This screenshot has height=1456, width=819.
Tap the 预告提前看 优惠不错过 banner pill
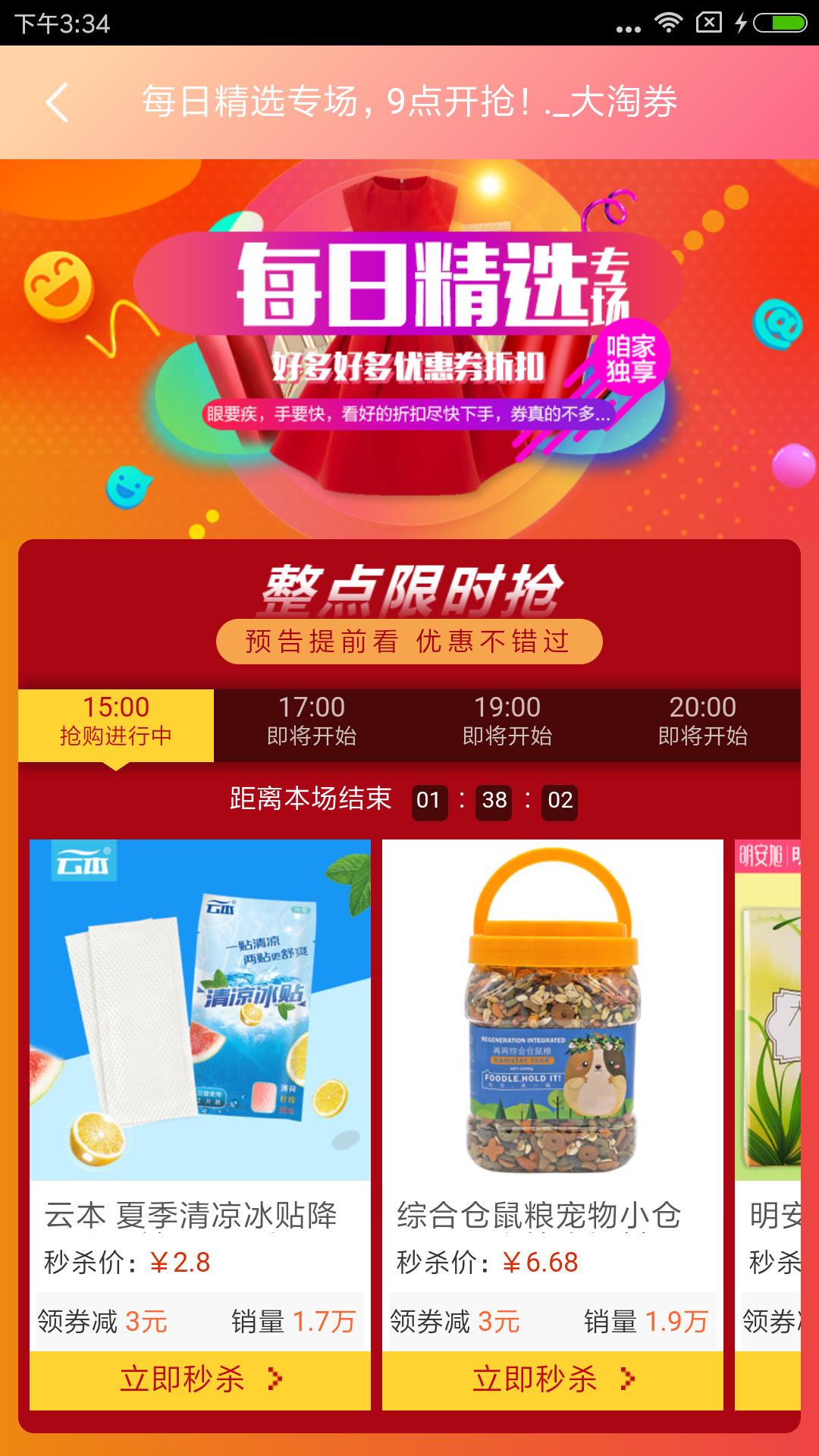(409, 641)
